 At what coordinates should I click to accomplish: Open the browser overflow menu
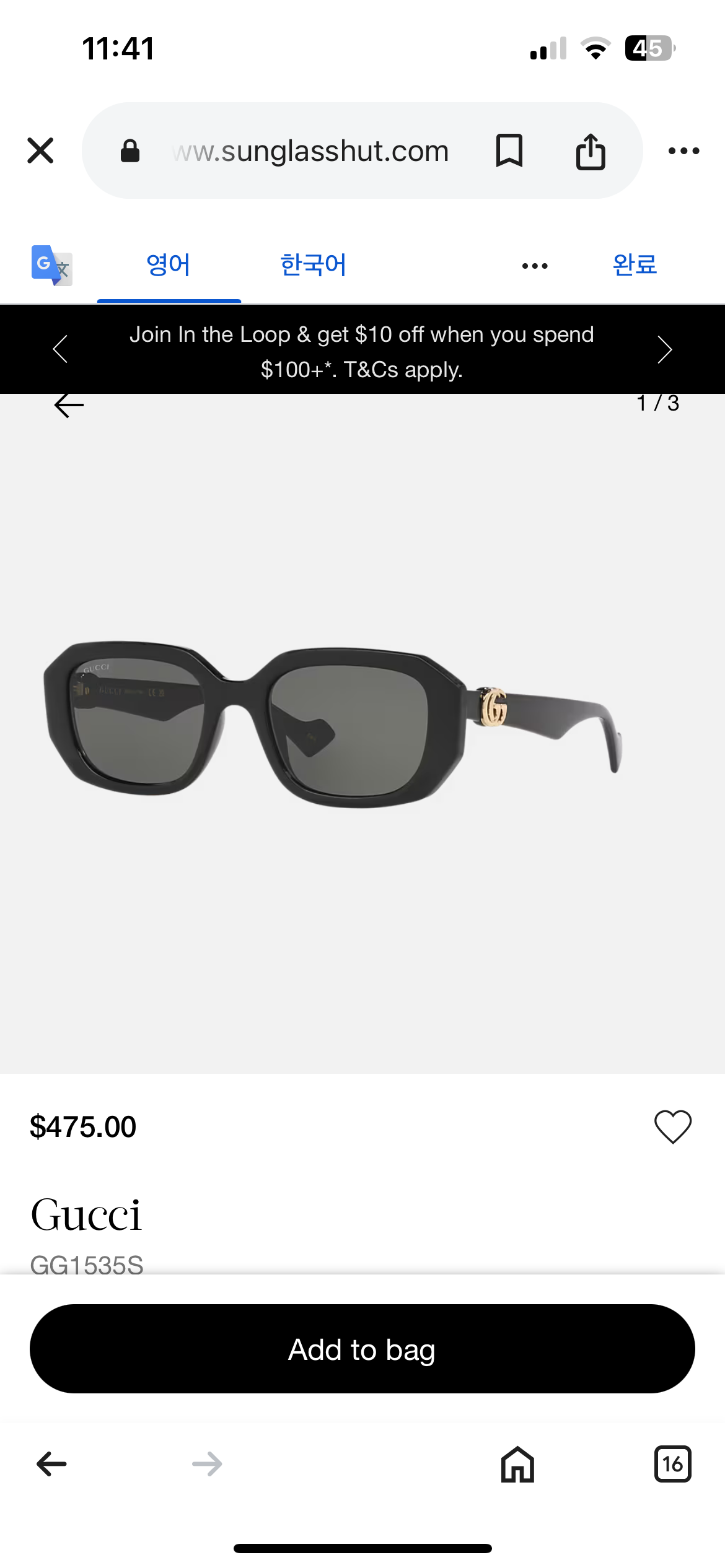[x=683, y=150]
